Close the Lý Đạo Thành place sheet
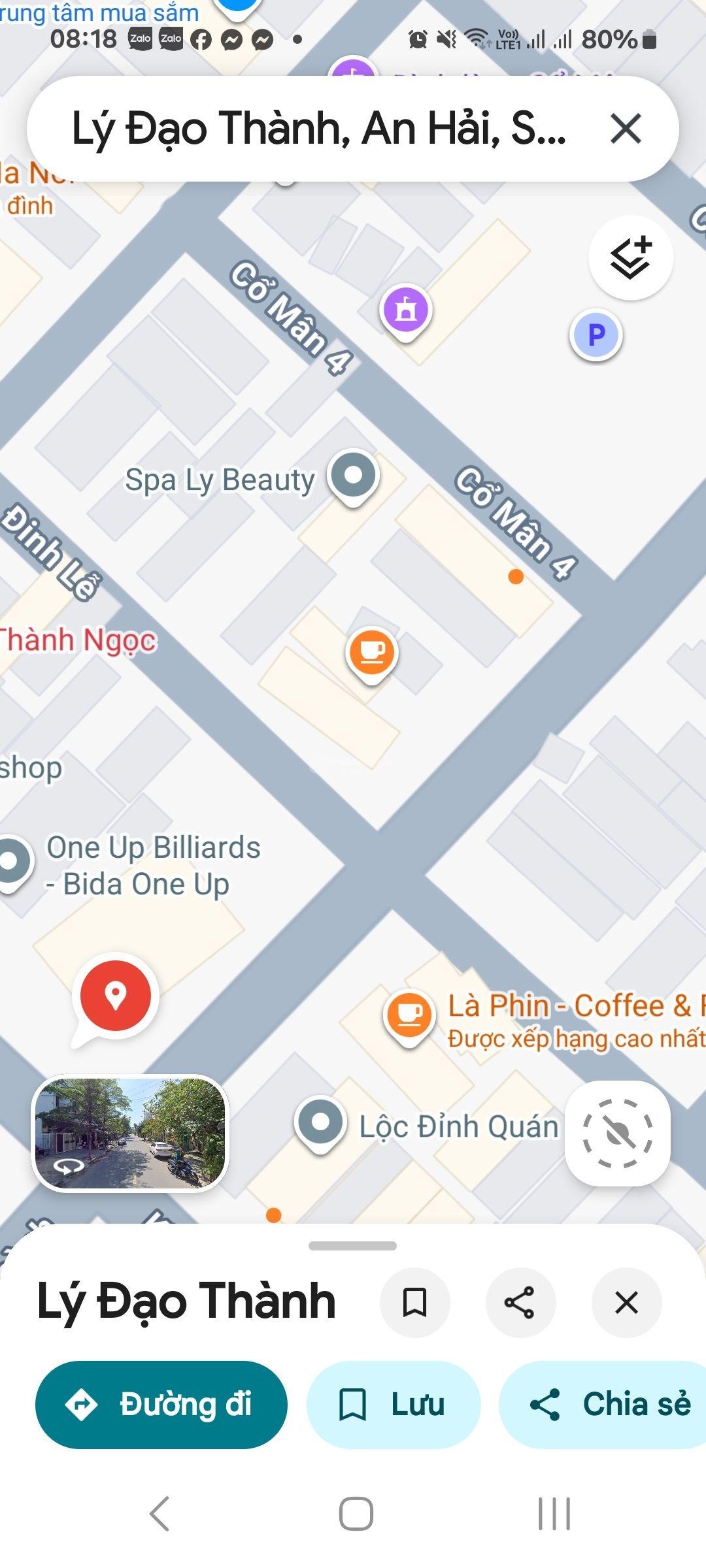Image resolution: width=706 pixels, height=1568 pixels. (626, 1303)
